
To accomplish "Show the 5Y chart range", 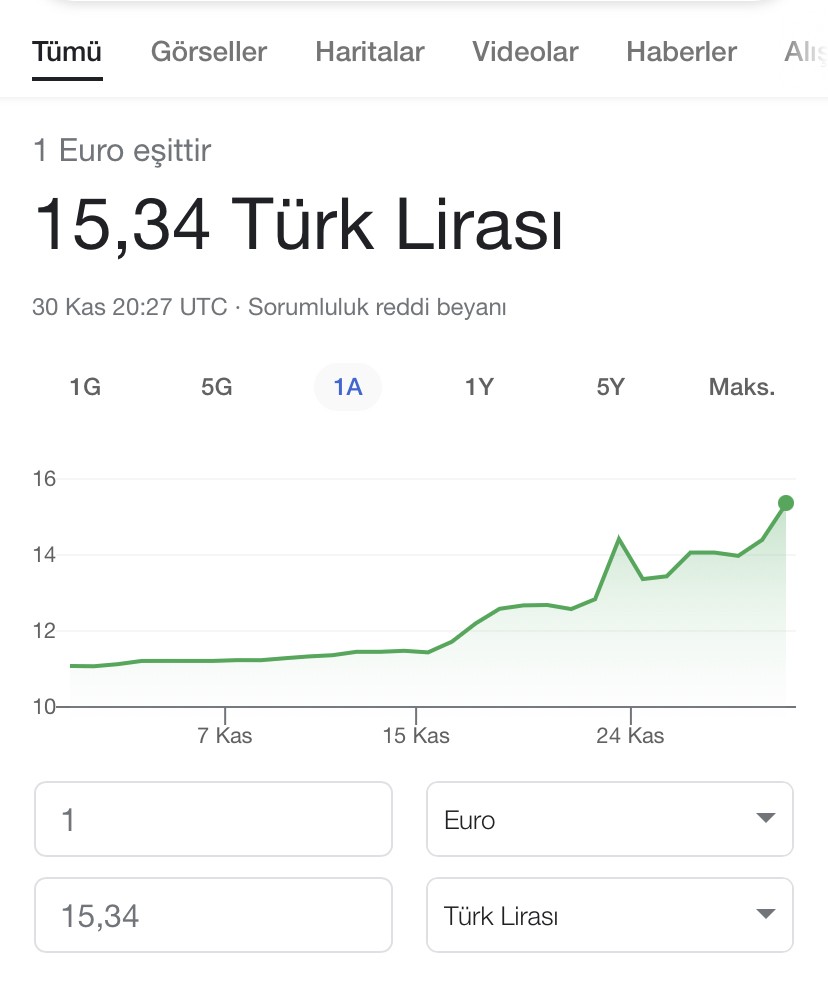I will [610, 387].
